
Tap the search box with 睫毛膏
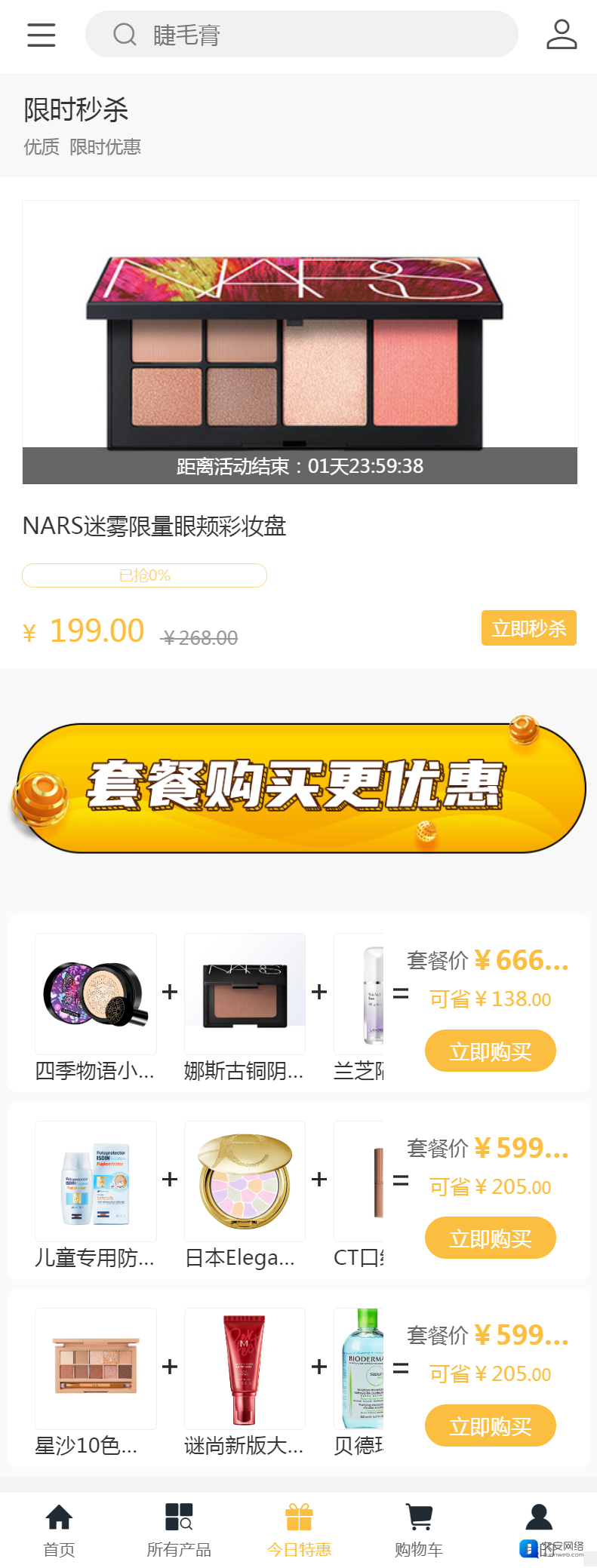click(302, 35)
